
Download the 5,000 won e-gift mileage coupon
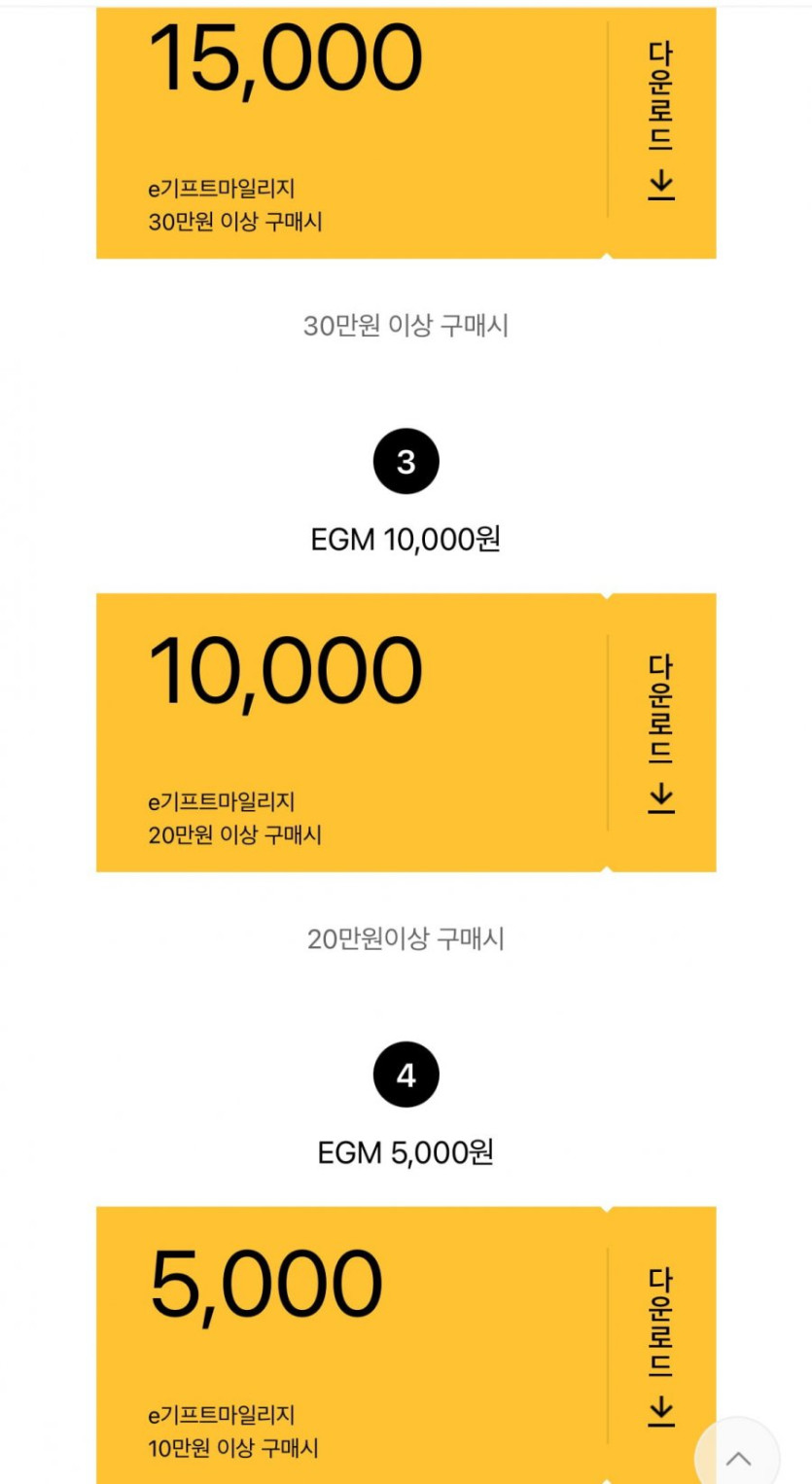[661, 1347]
